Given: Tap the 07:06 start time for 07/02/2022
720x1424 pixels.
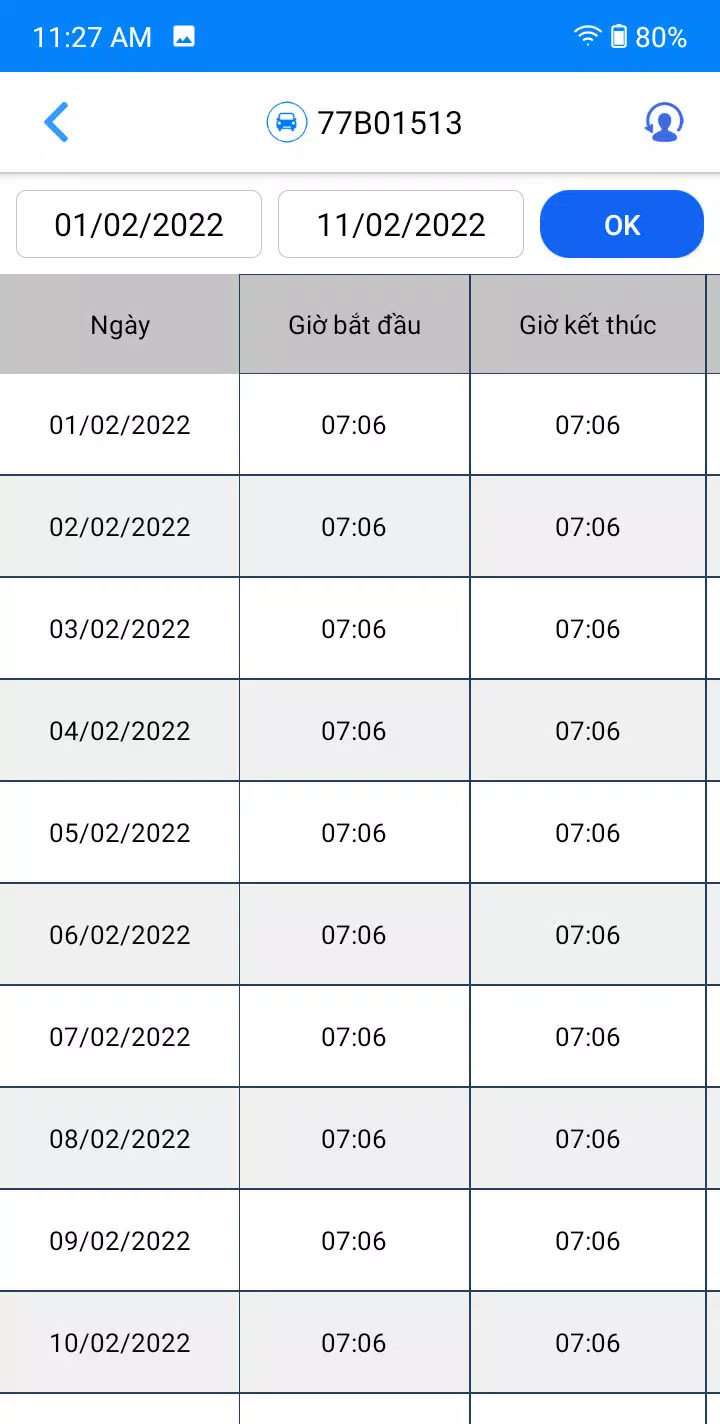Looking at the screenshot, I should [354, 1036].
